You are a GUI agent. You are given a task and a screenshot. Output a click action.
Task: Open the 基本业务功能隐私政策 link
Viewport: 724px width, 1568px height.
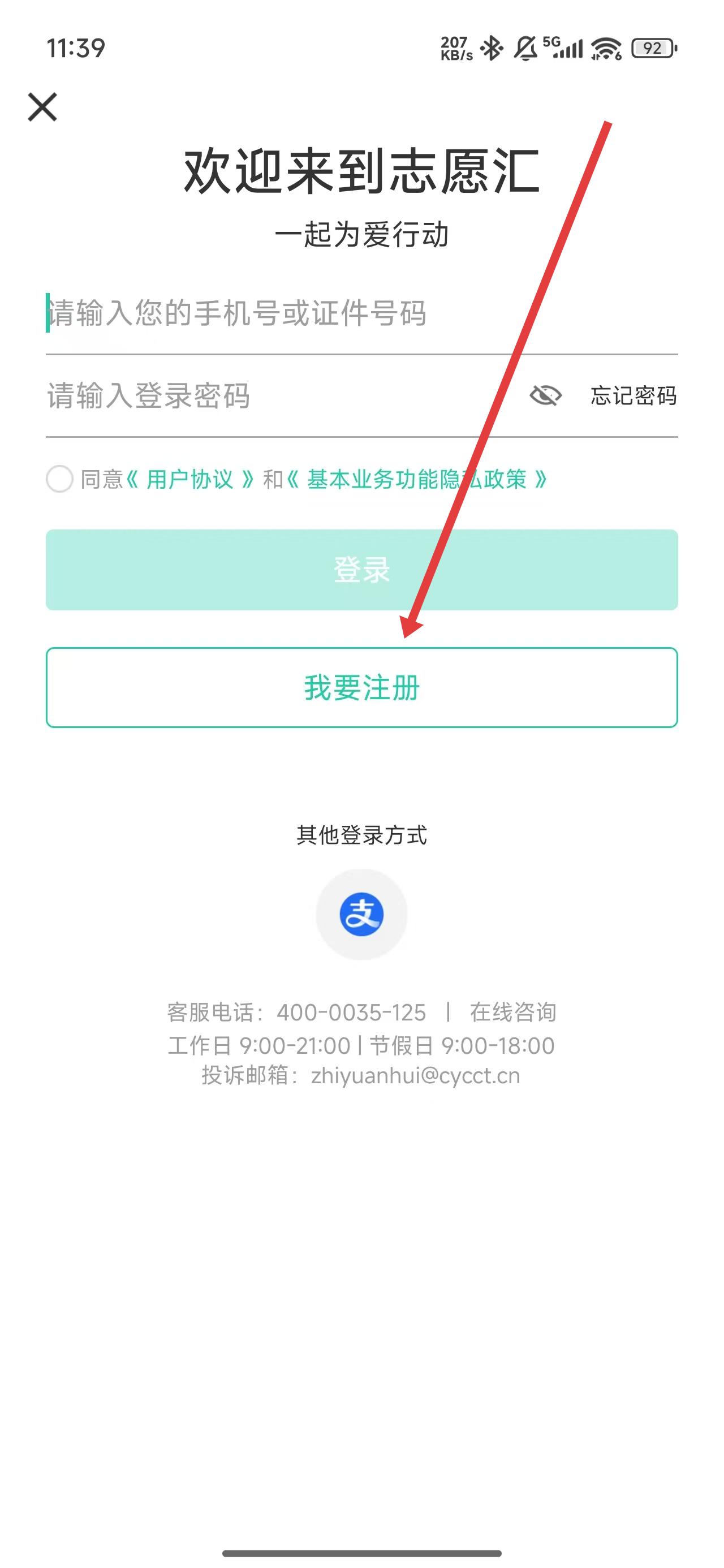click(416, 480)
